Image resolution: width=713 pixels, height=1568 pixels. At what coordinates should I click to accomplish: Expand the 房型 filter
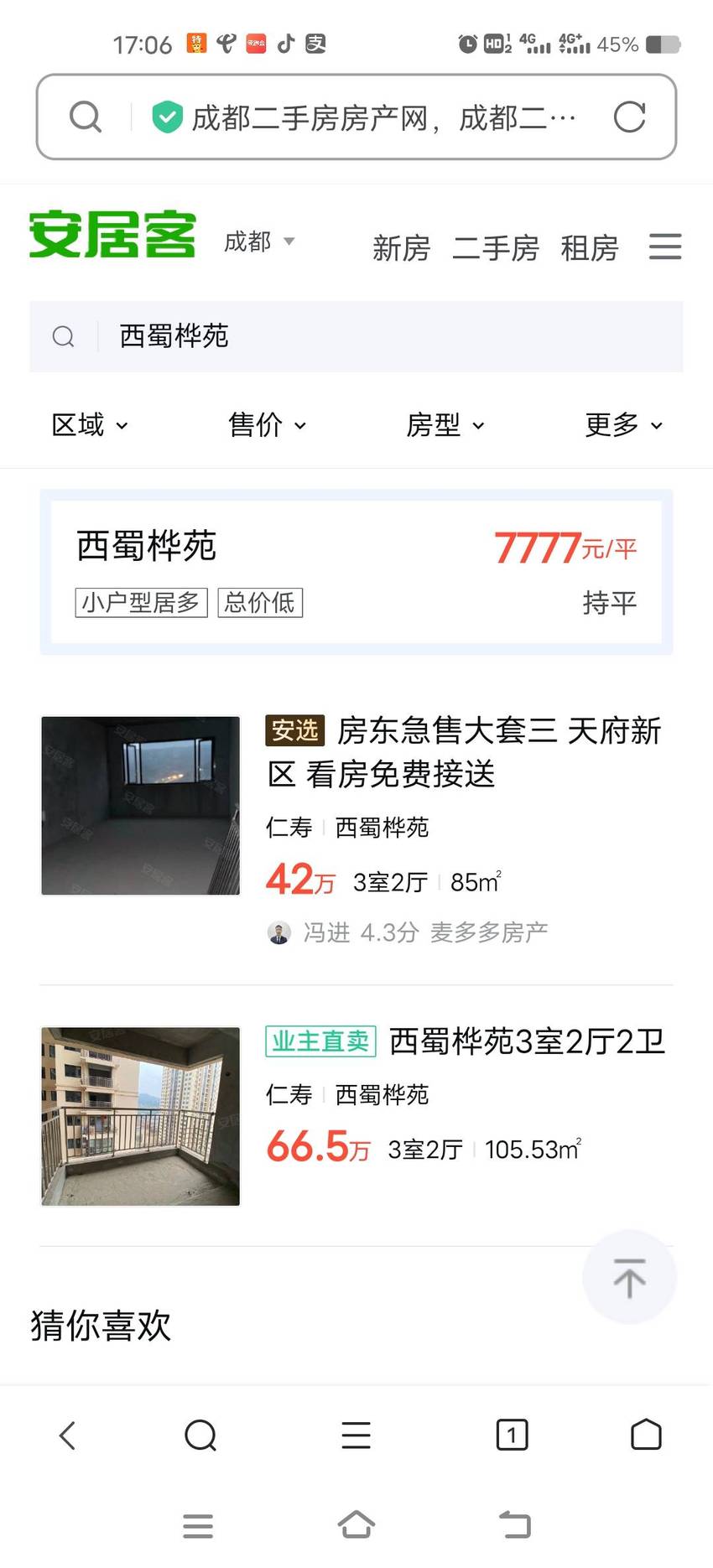tap(445, 425)
